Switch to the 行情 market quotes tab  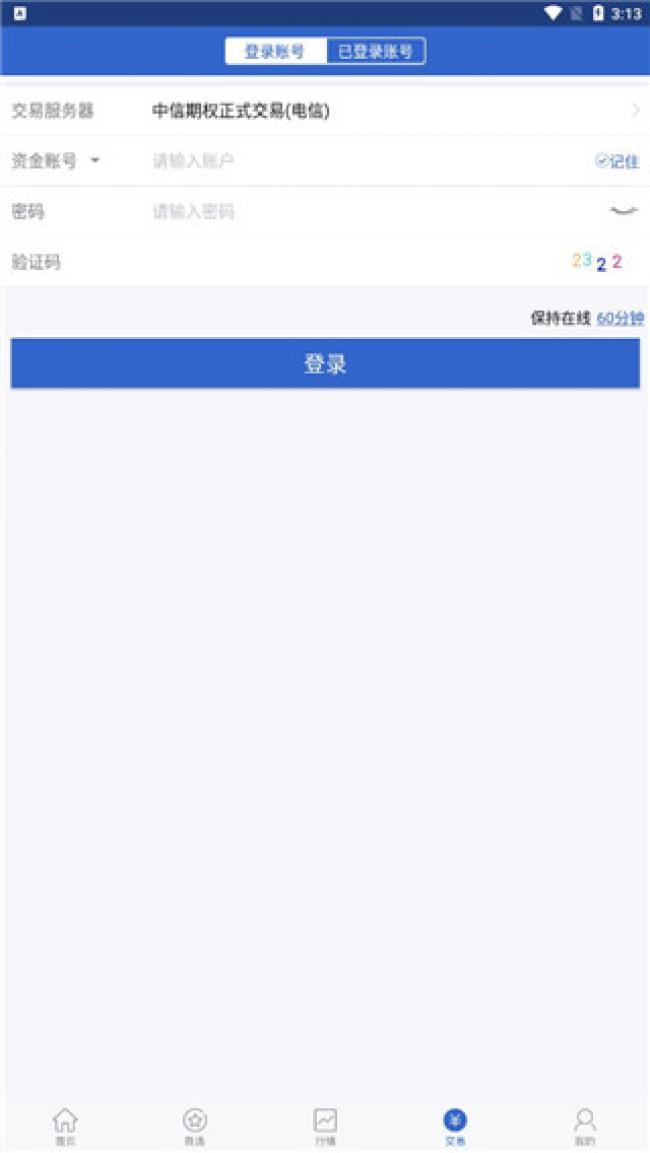point(325,1127)
